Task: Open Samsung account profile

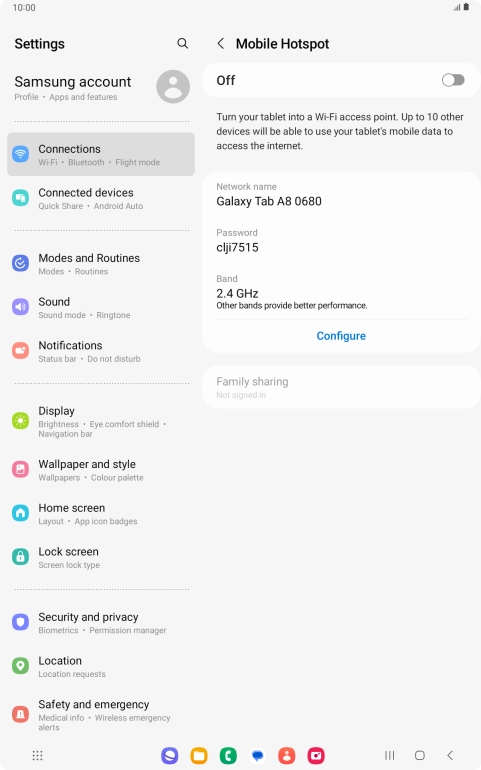Action: (102, 87)
